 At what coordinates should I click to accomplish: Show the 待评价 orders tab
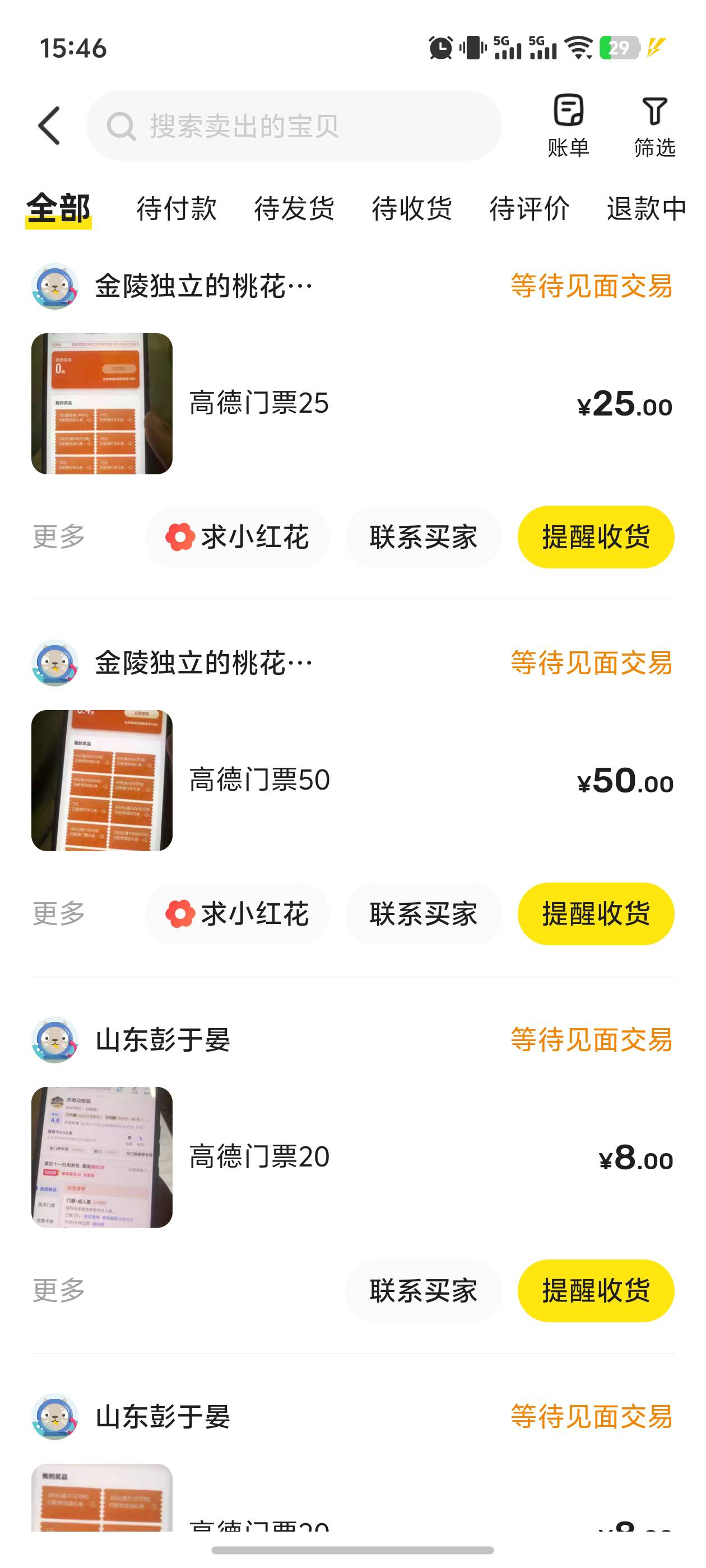pyautogui.click(x=529, y=209)
